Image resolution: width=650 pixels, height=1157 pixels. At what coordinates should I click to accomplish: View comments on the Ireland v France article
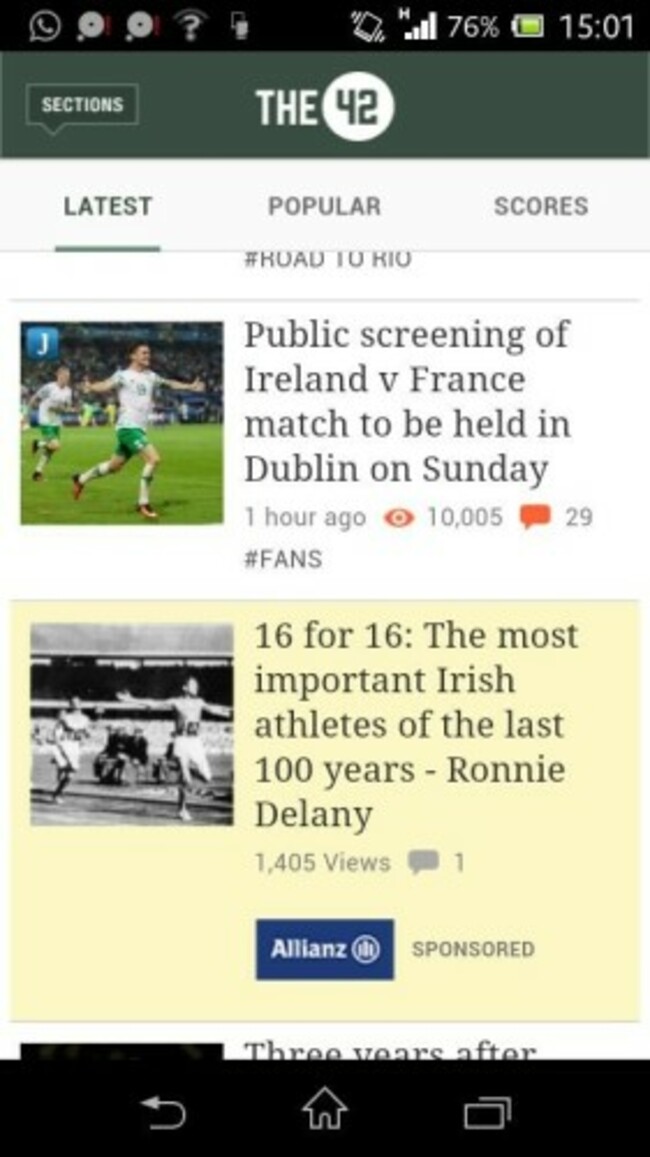click(556, 517)
